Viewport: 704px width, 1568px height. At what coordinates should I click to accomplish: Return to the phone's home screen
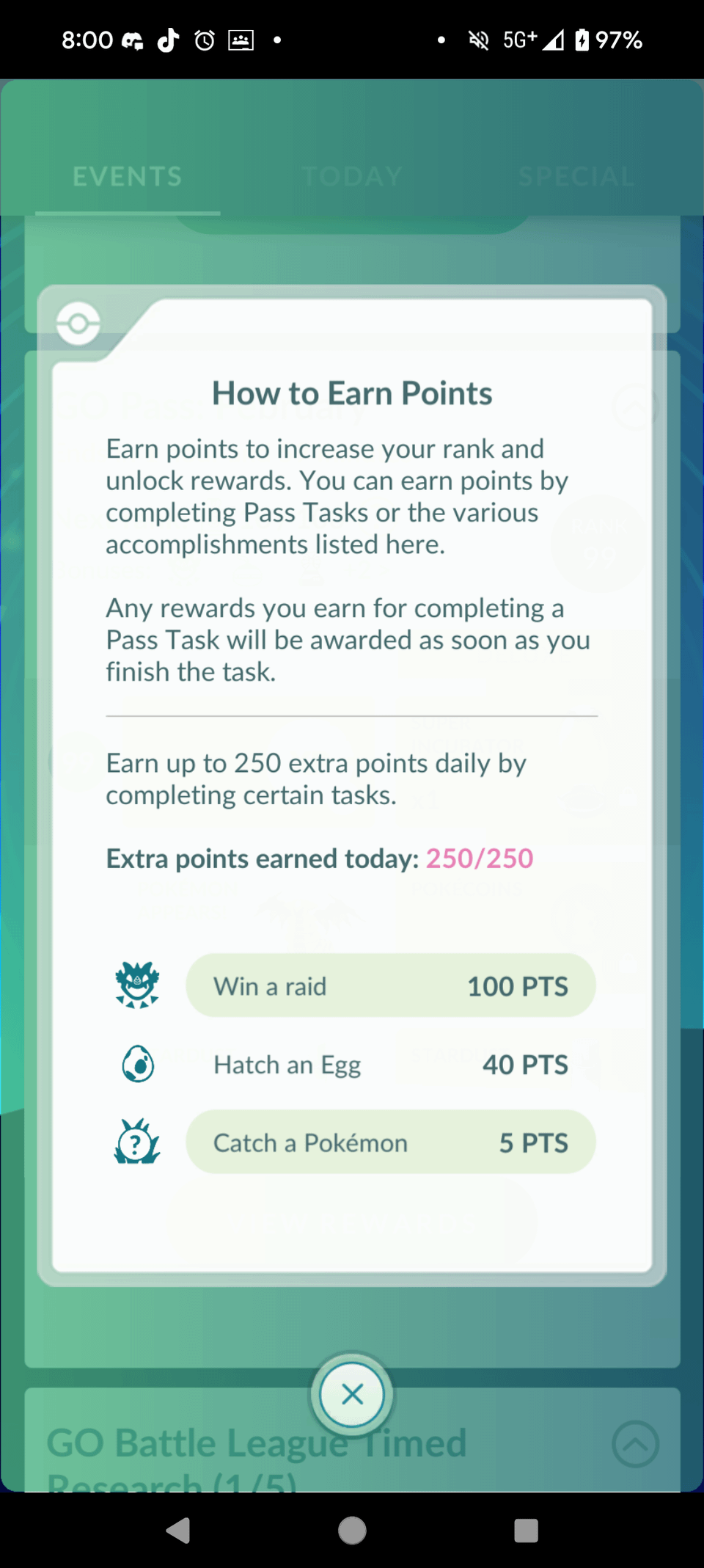[352, 1531]
